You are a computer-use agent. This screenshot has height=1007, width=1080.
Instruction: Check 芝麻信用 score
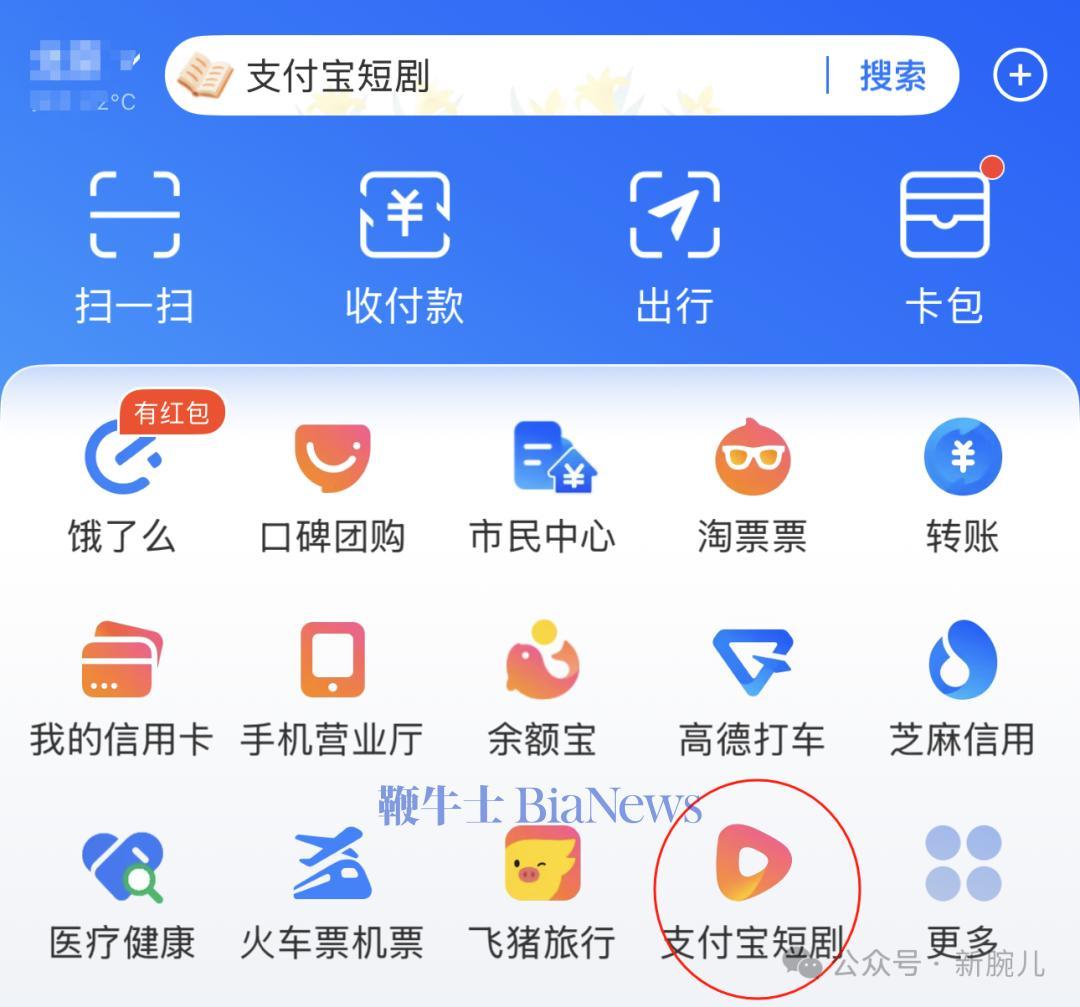click(x=962, y=690)
